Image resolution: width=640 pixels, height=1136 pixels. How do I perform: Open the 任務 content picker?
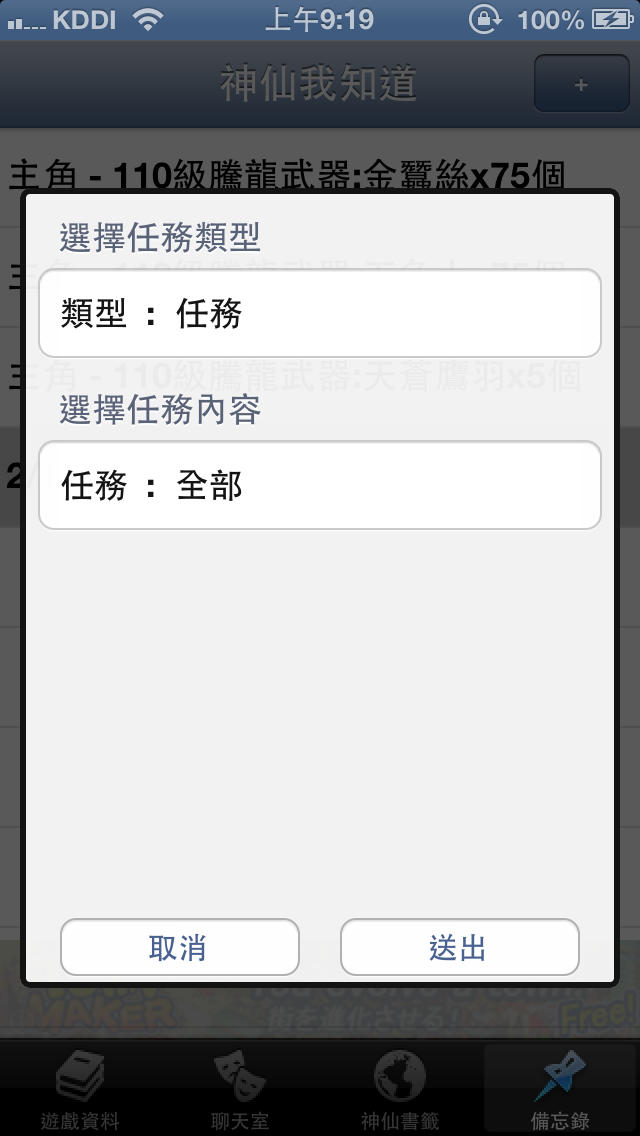pos(320,486)
